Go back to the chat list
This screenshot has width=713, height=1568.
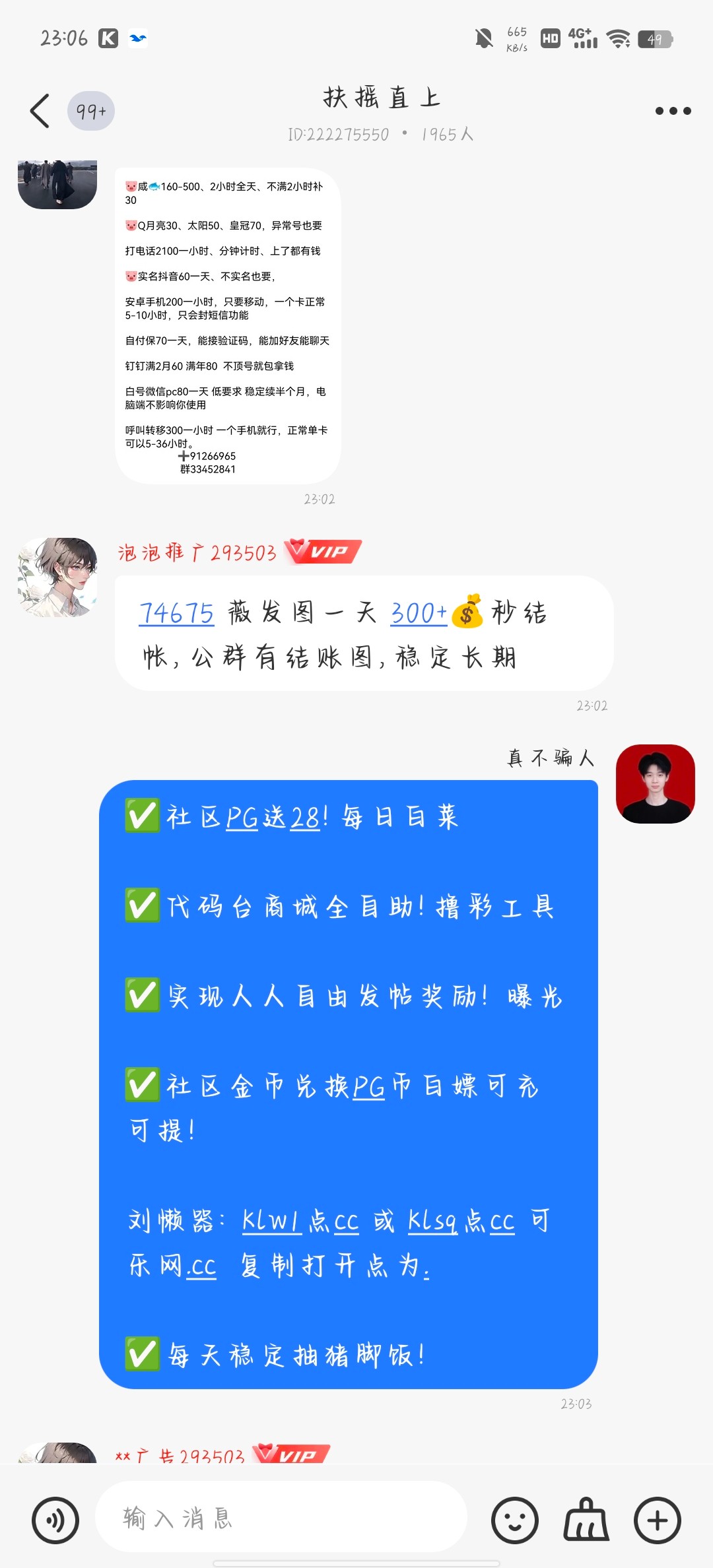point(40,111)
